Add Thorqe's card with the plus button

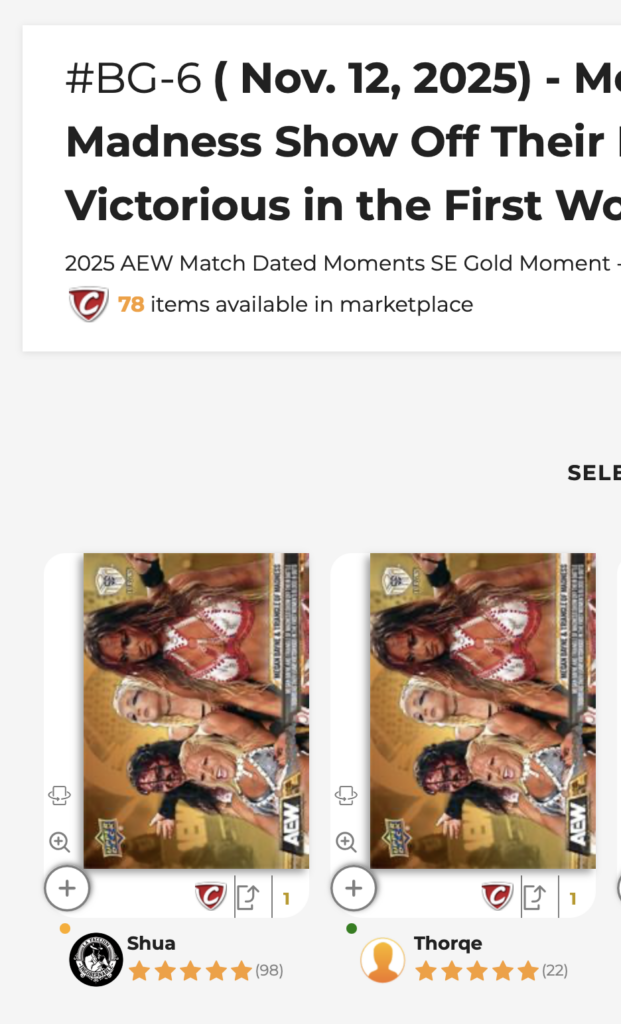click(x=354, y=887)
